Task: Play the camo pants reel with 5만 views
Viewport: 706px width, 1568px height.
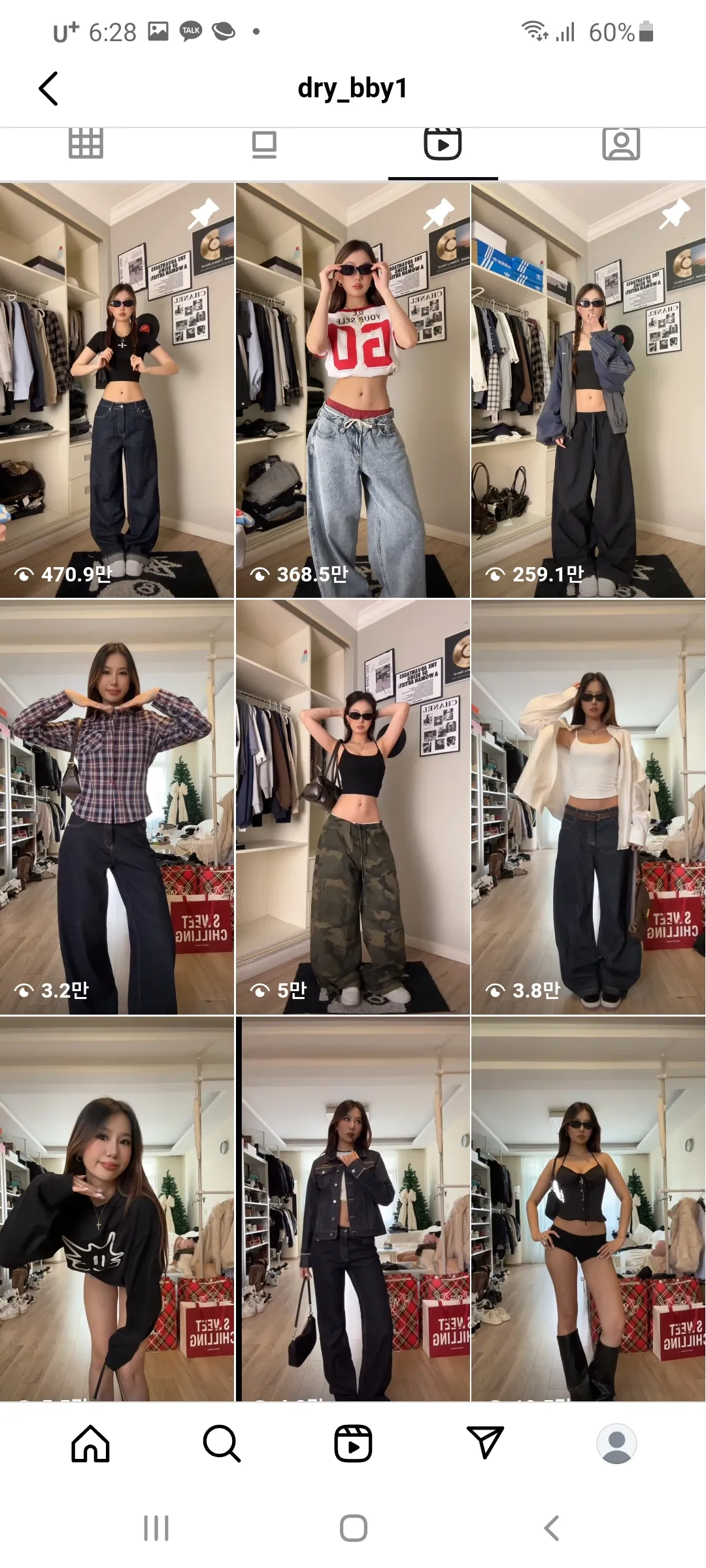Action: (353, 807)
